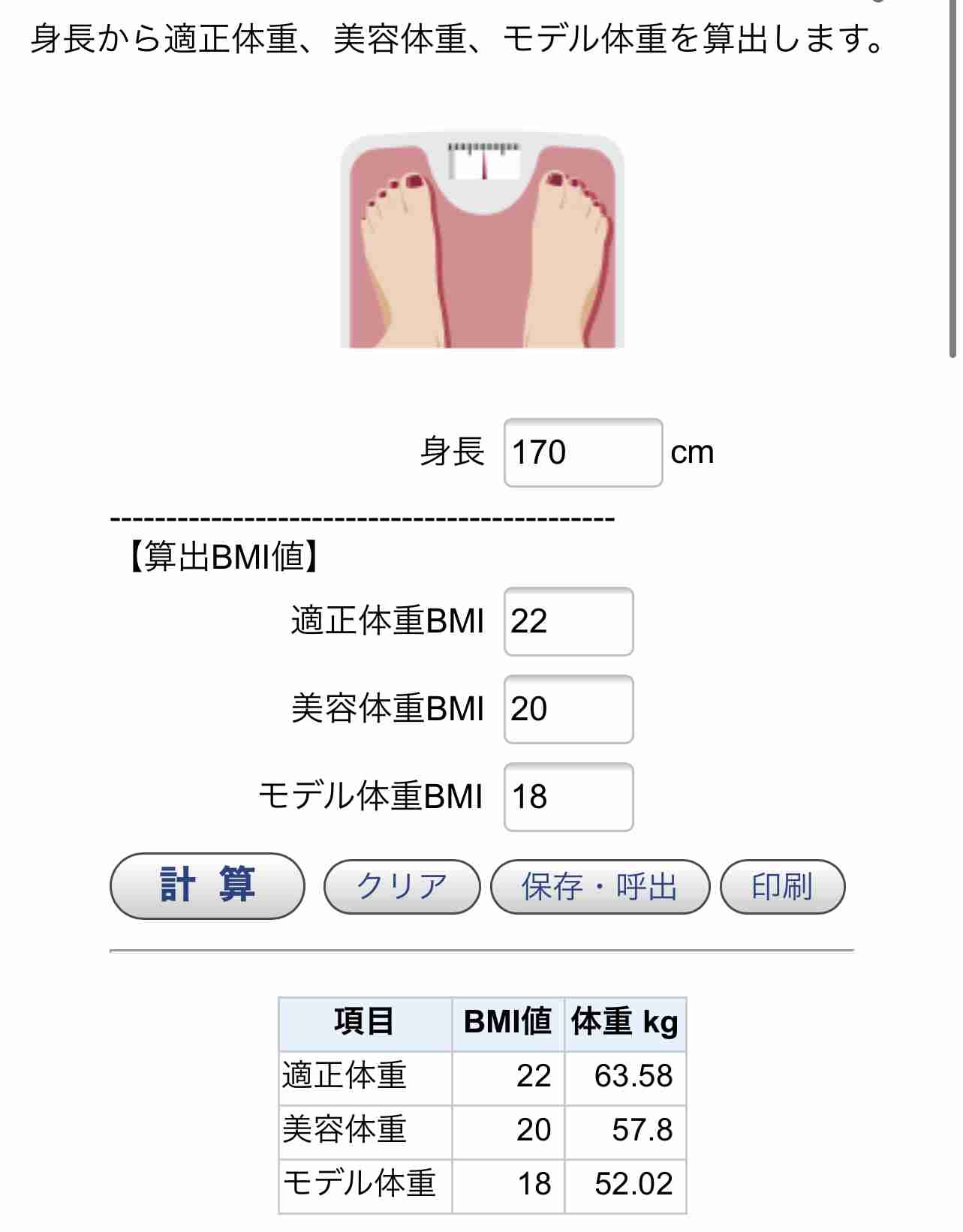Edit the 適正体重BMI value field

point(568,621)
